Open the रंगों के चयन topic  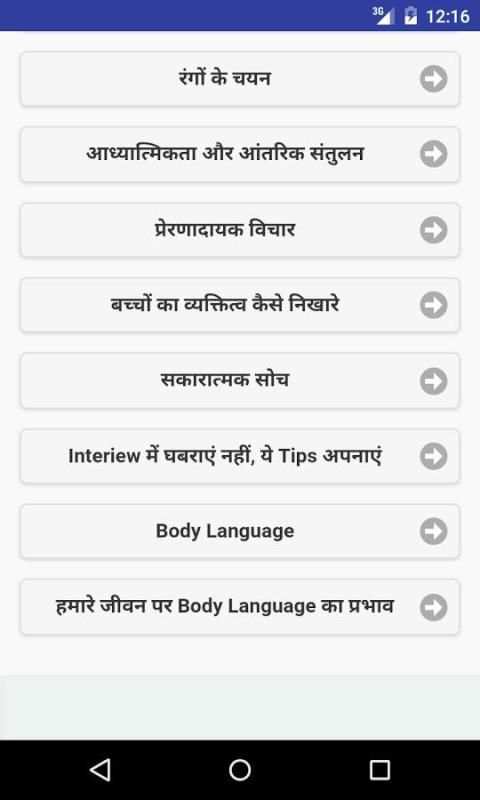pos(240,79)
